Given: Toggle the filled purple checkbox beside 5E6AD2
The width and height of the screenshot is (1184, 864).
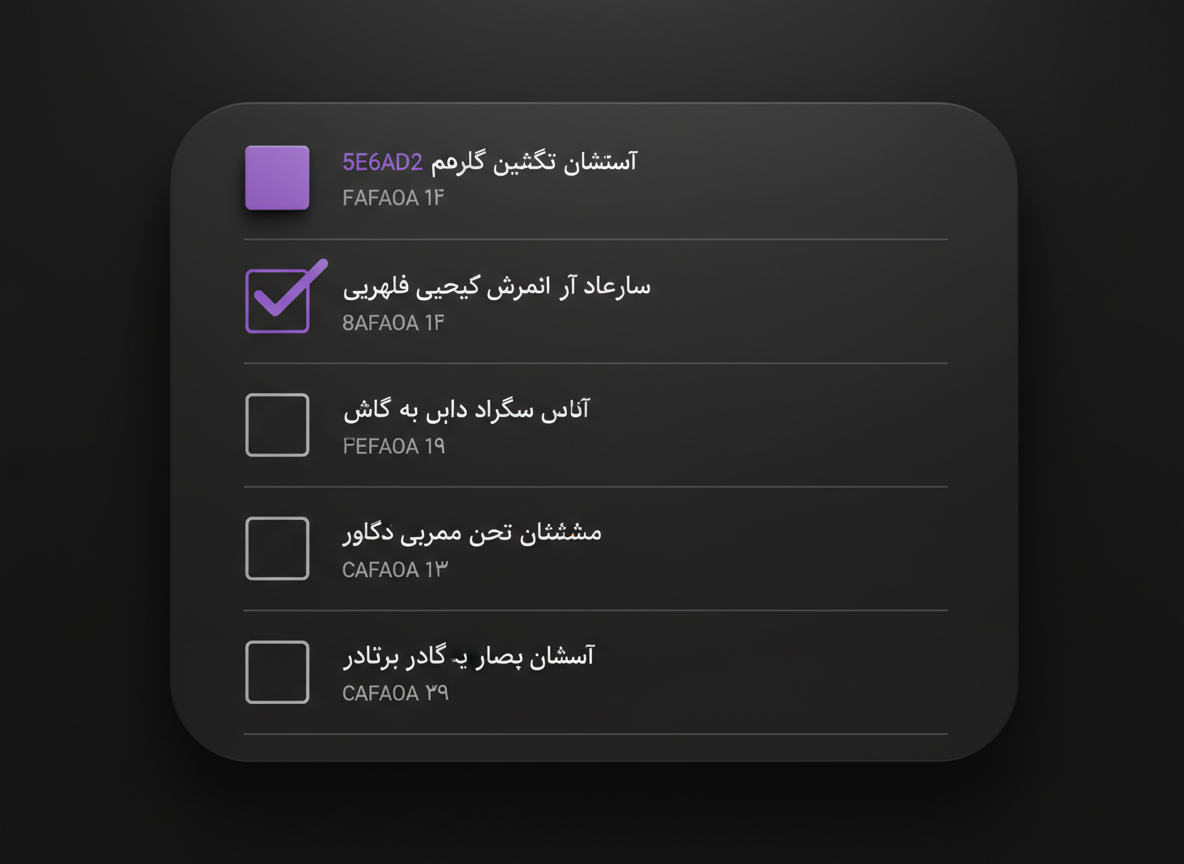Looking at the screenshot, I should [x=277, y=178].
